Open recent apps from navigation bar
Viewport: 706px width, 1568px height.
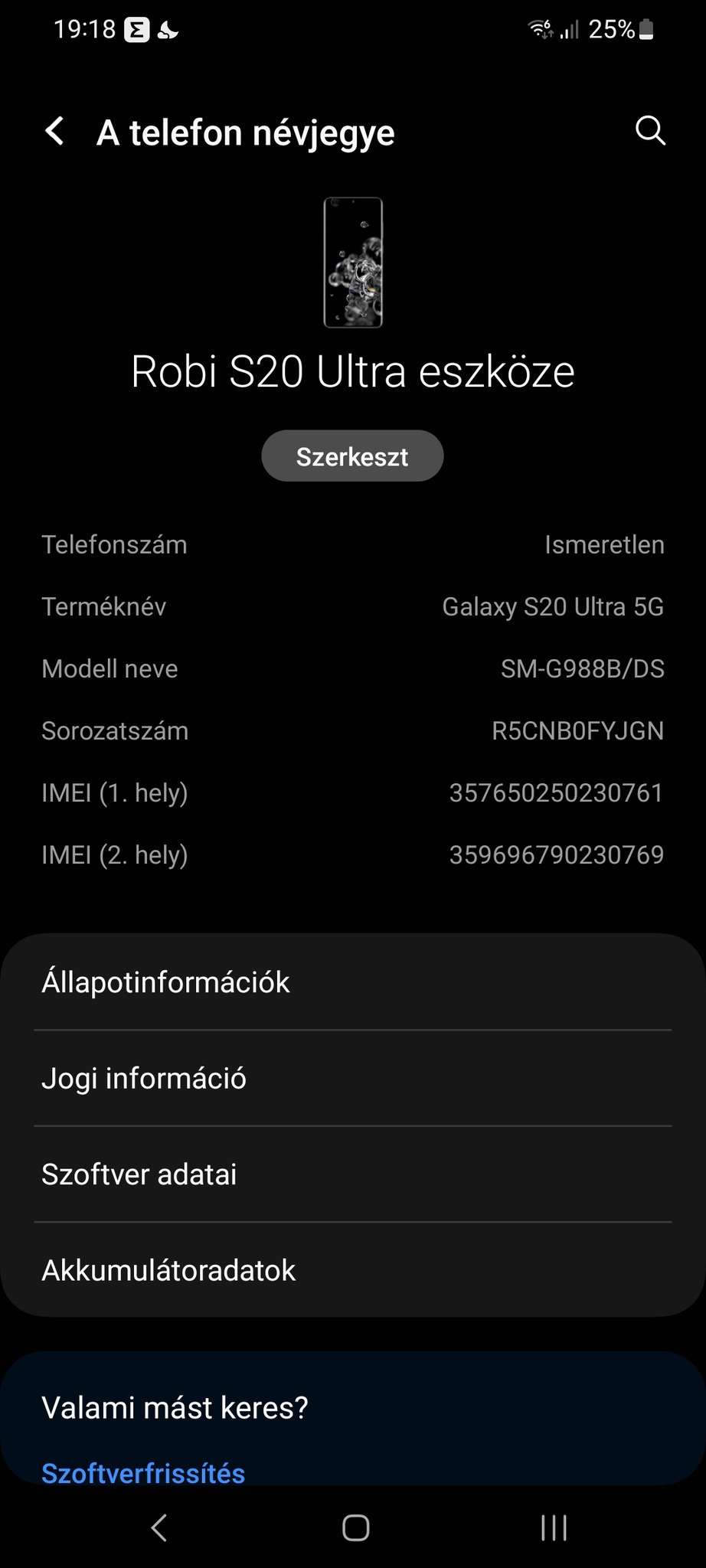[x=554, y=1527]
